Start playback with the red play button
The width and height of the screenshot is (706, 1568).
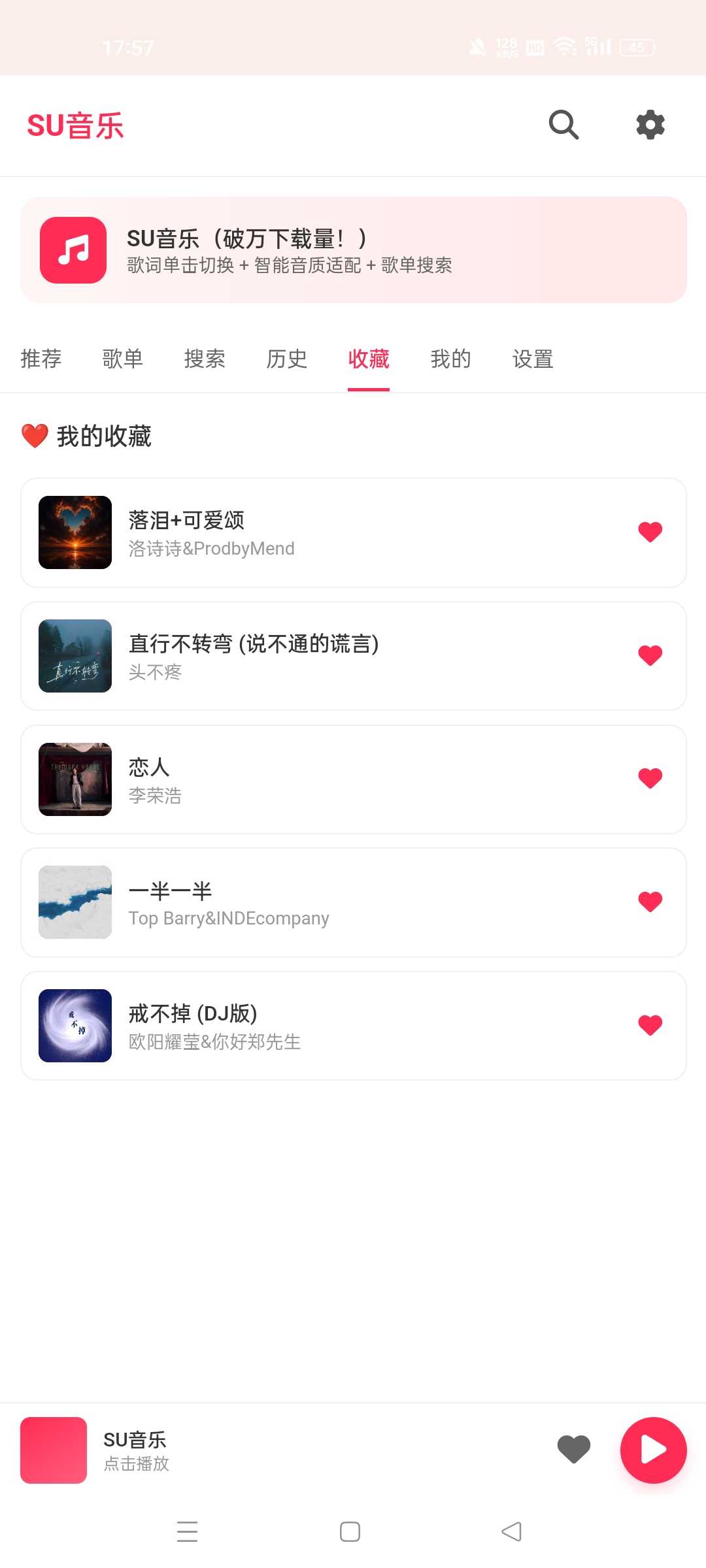click(x=653, y=1450)
